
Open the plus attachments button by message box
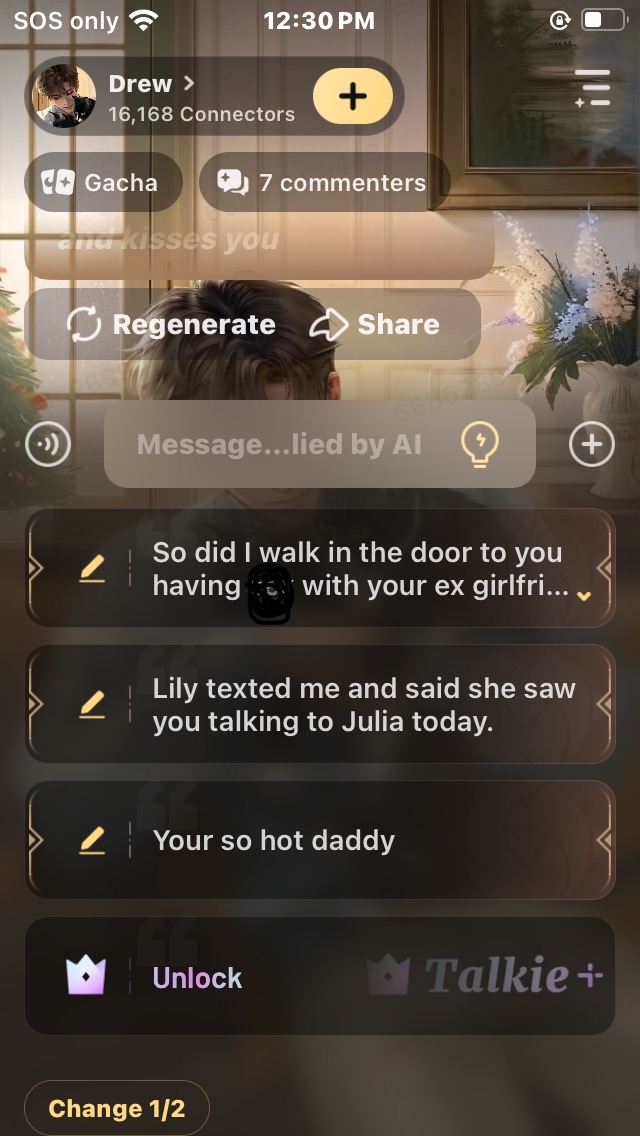click(591, 444)
